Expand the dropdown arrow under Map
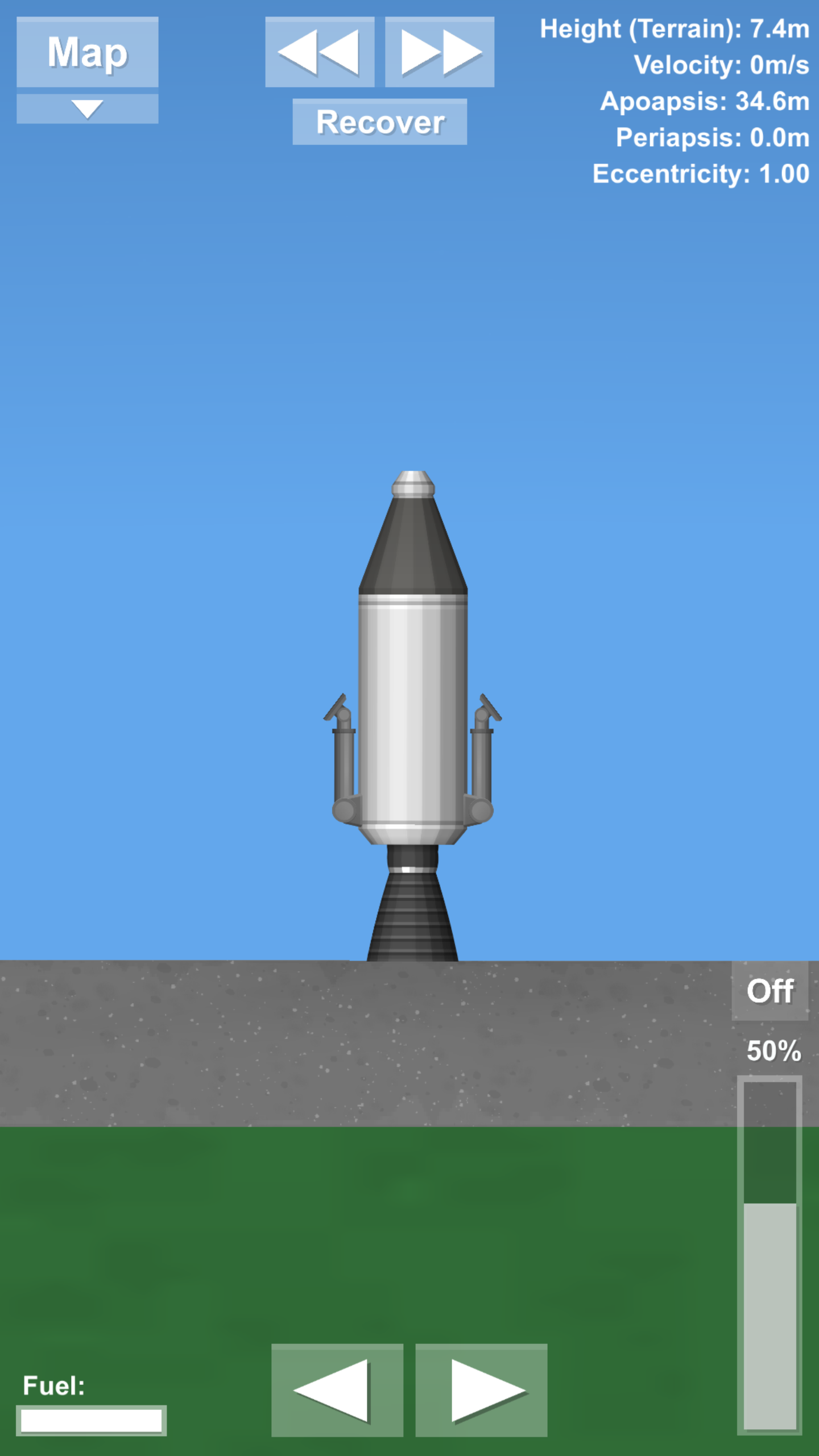The width and height of the screenshot is (819, 1456). [87, 108]
